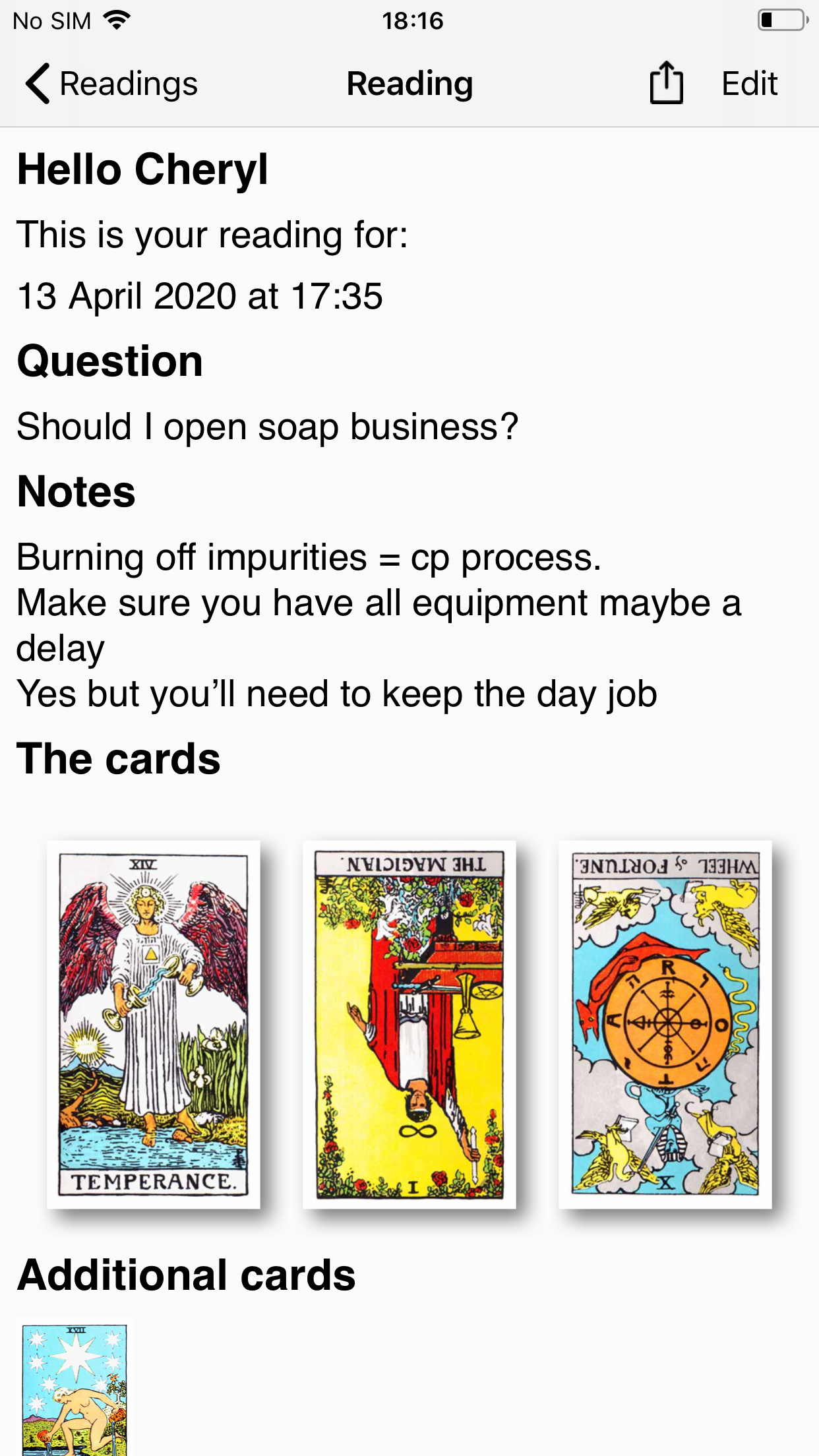Edit this reading

pos(749,84)
